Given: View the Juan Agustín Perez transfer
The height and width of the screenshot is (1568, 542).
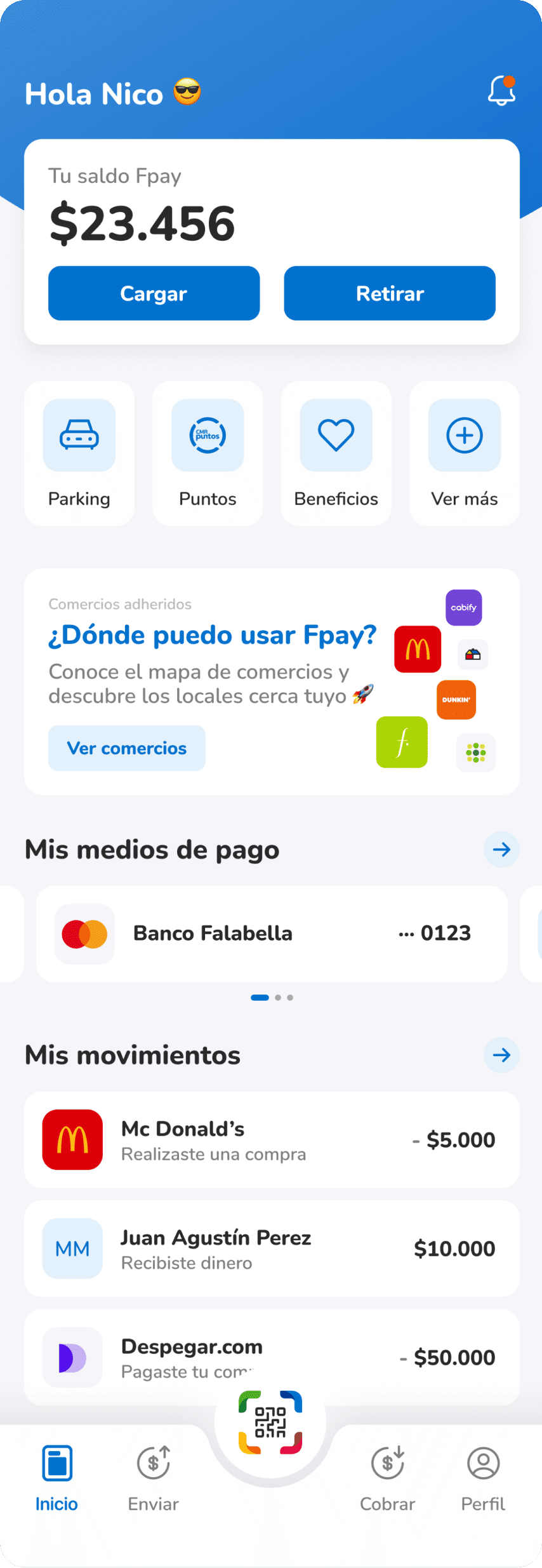Looking at the screenshot, I should pos(272,1249).
